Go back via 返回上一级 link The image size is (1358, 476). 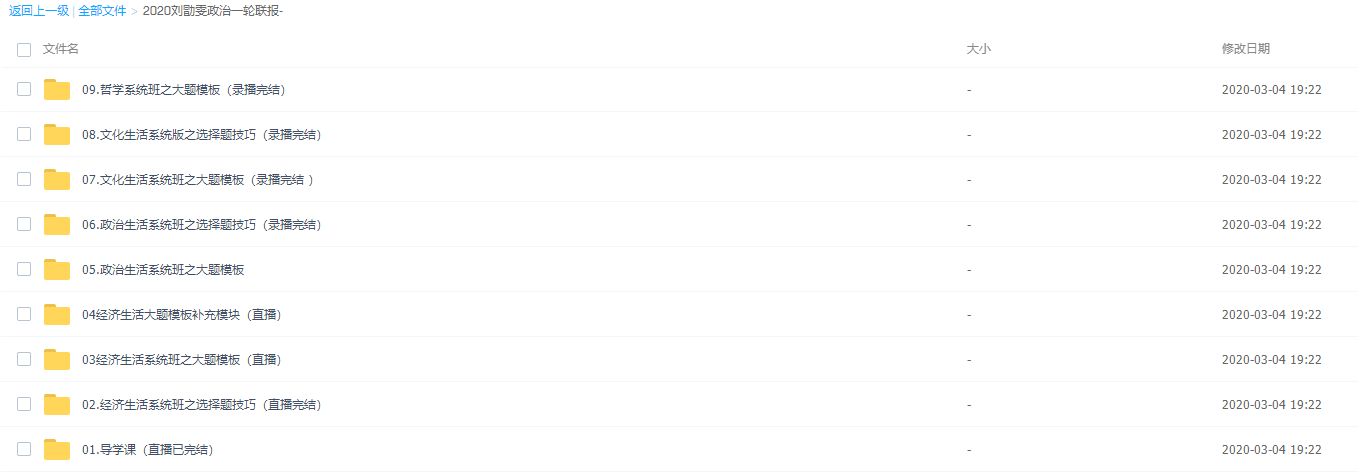(39, 11)
